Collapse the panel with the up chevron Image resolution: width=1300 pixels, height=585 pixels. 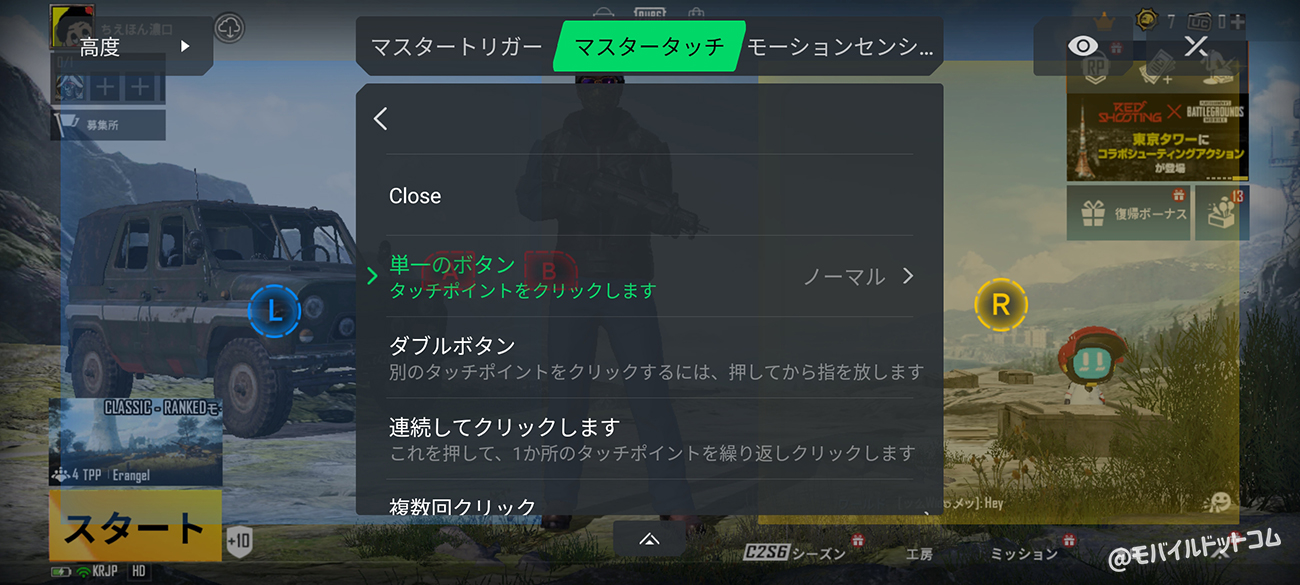649,539
